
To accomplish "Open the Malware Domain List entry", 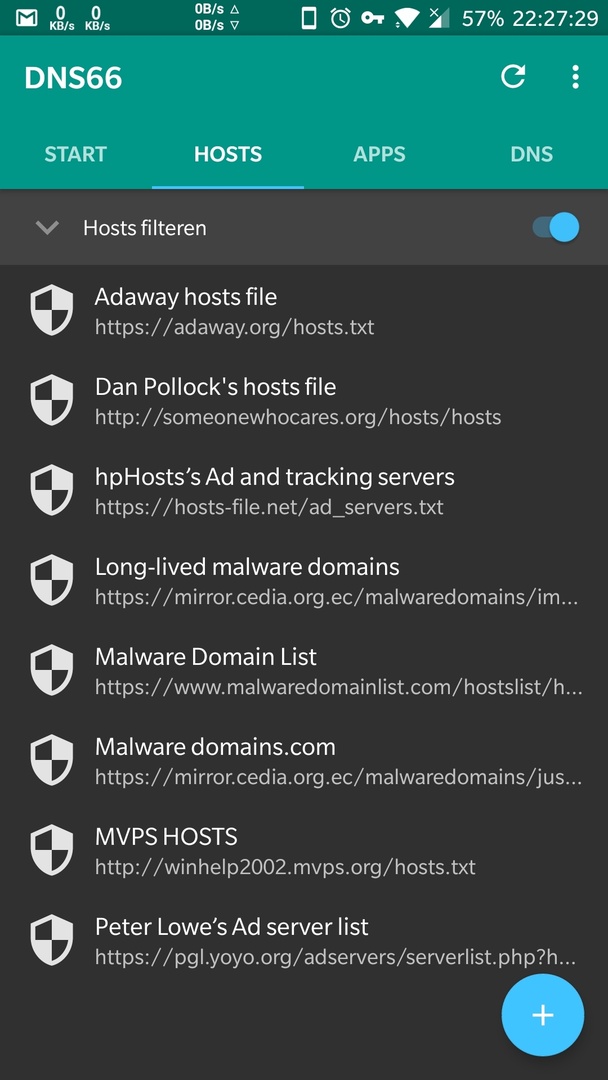I will 304,672.
